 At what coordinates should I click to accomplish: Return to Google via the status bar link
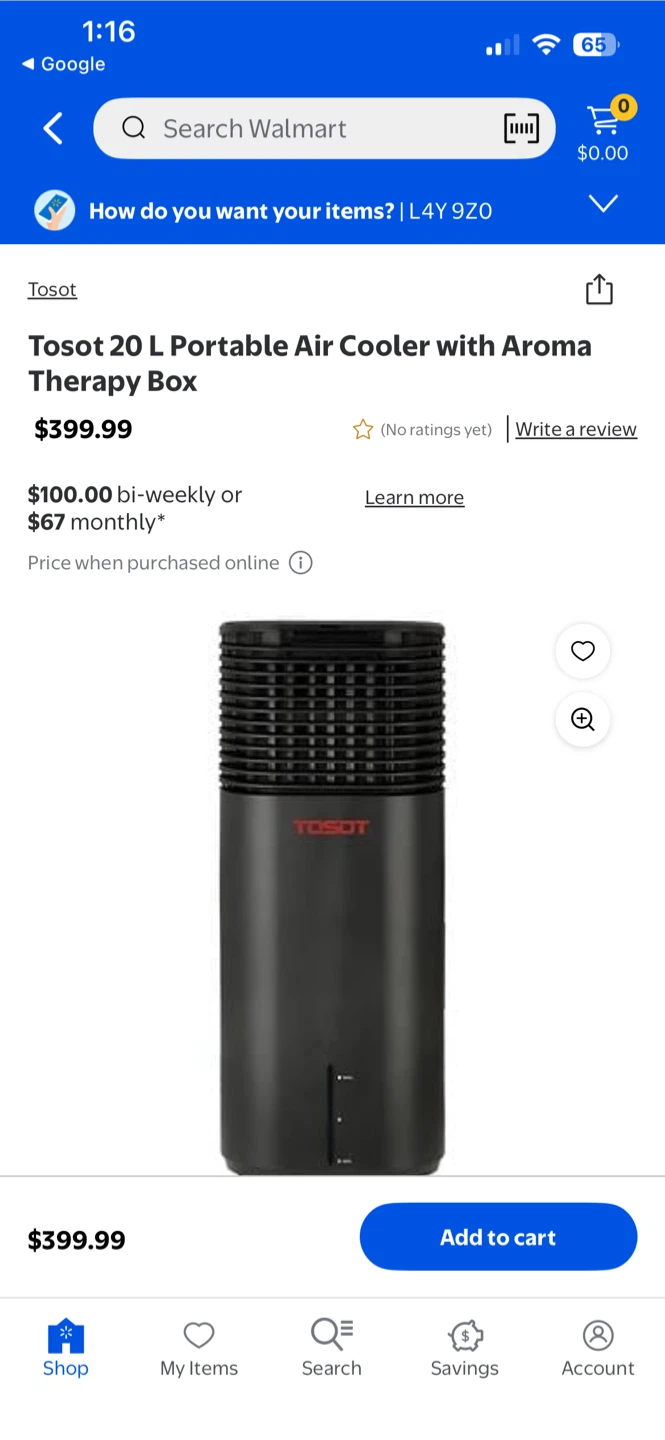(x=63, y=64)
